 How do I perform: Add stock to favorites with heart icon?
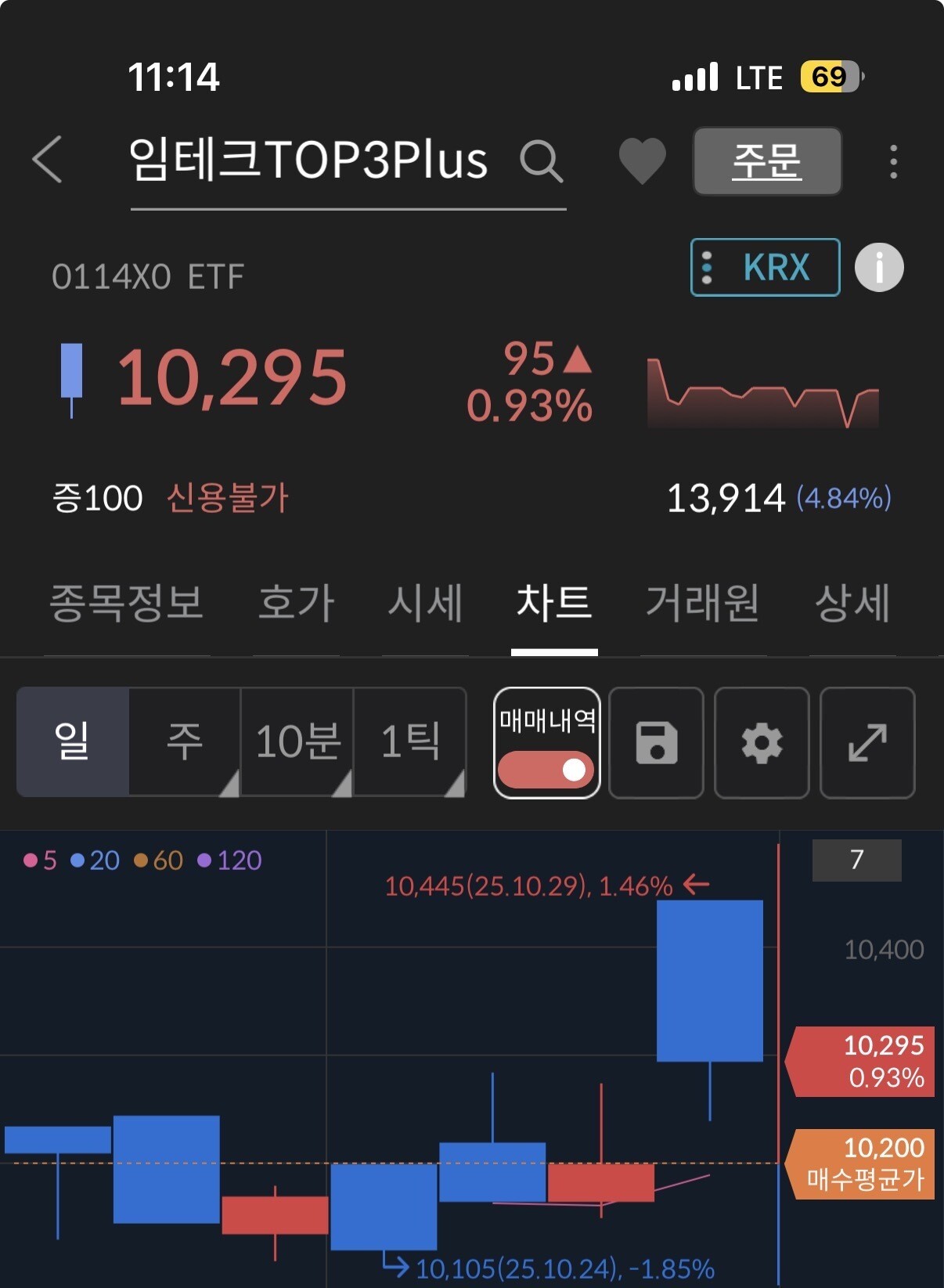coord(642,161)
